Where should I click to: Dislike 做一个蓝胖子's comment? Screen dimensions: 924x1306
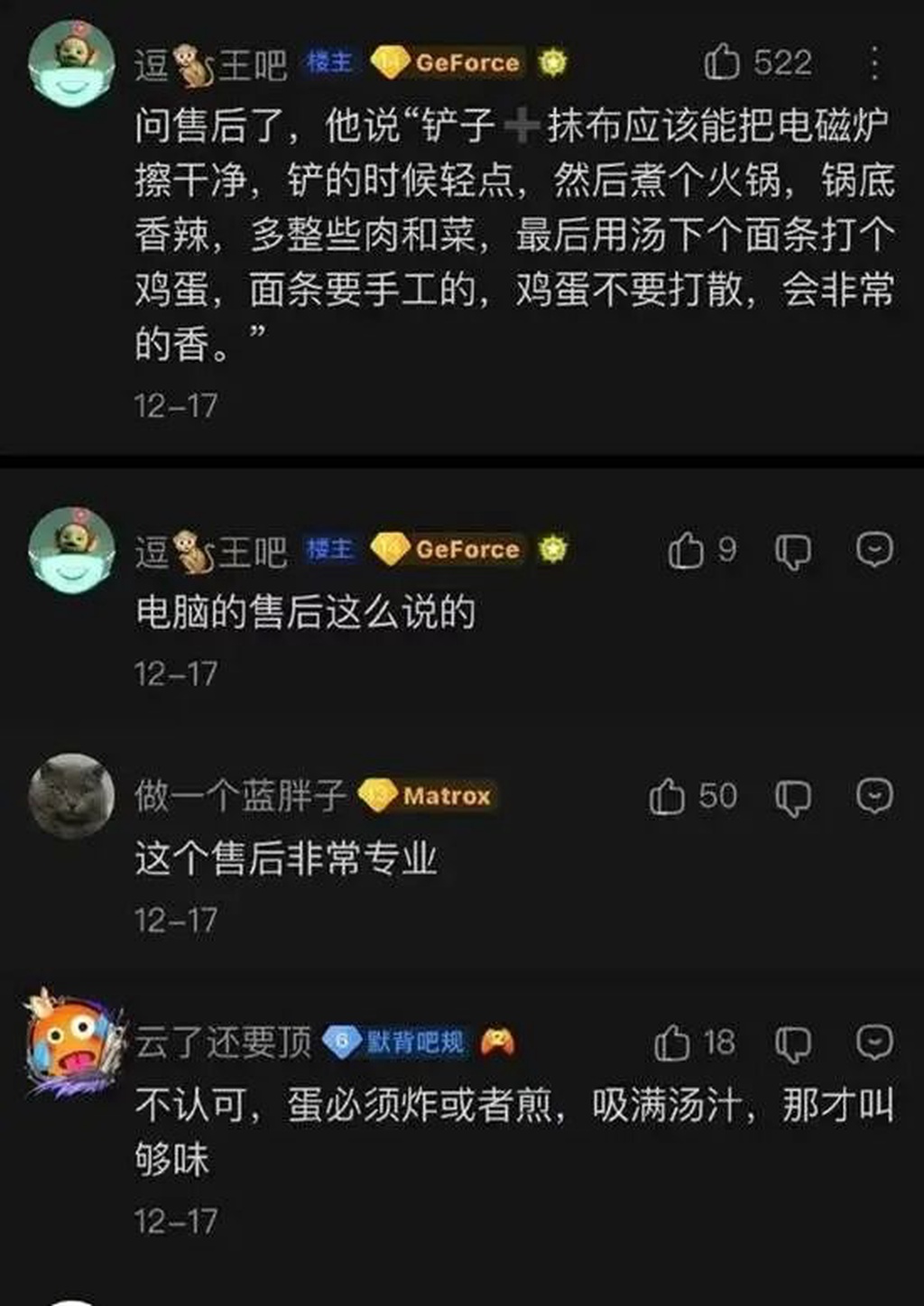click(793, 797)
